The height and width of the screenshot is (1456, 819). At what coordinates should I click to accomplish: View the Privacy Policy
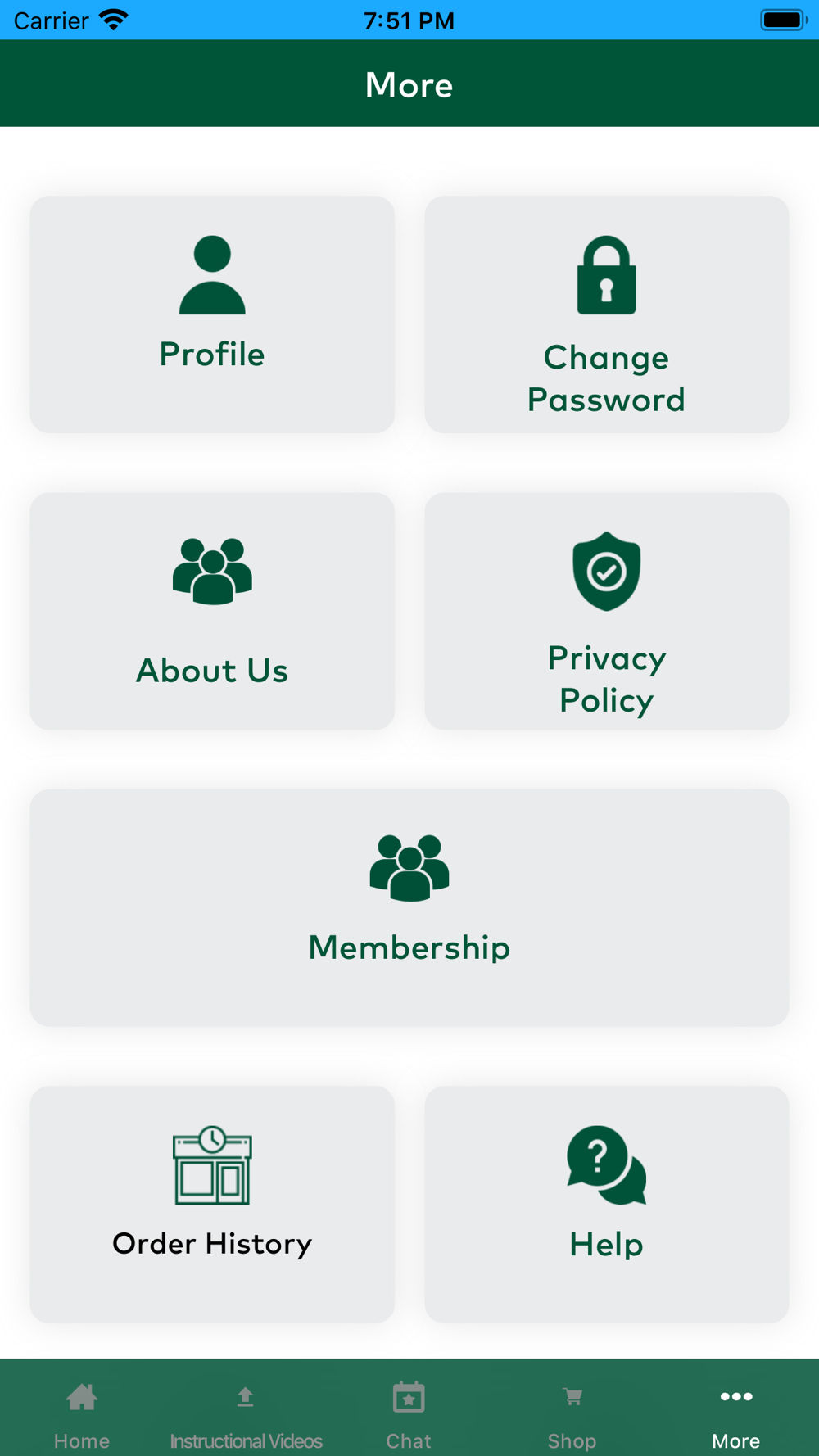tap(606, 611)
